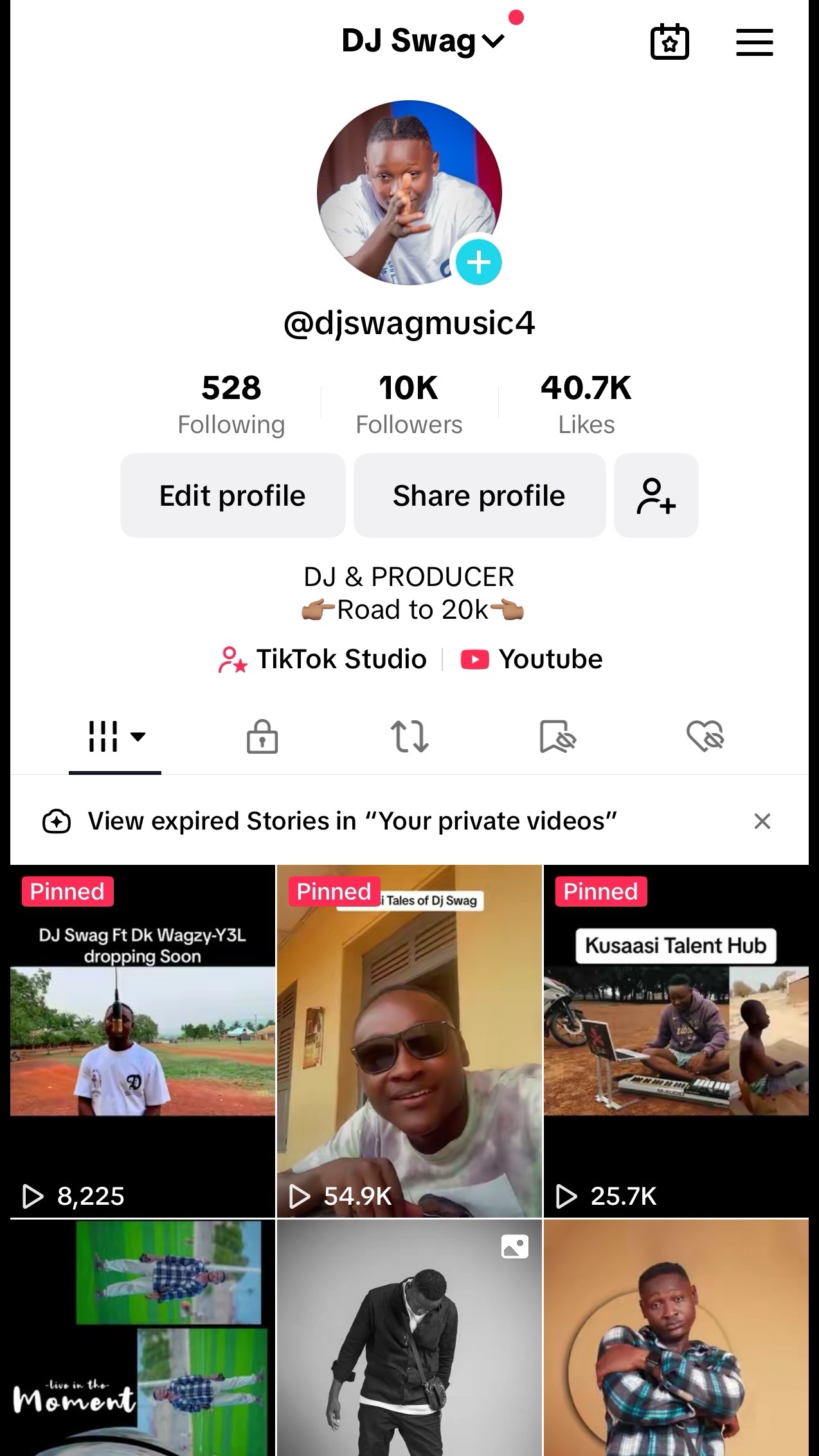Switch to the private videos lock tab
Image resolution: width=819 pixels, height=1456 pixels.
[x=262, y=736]
